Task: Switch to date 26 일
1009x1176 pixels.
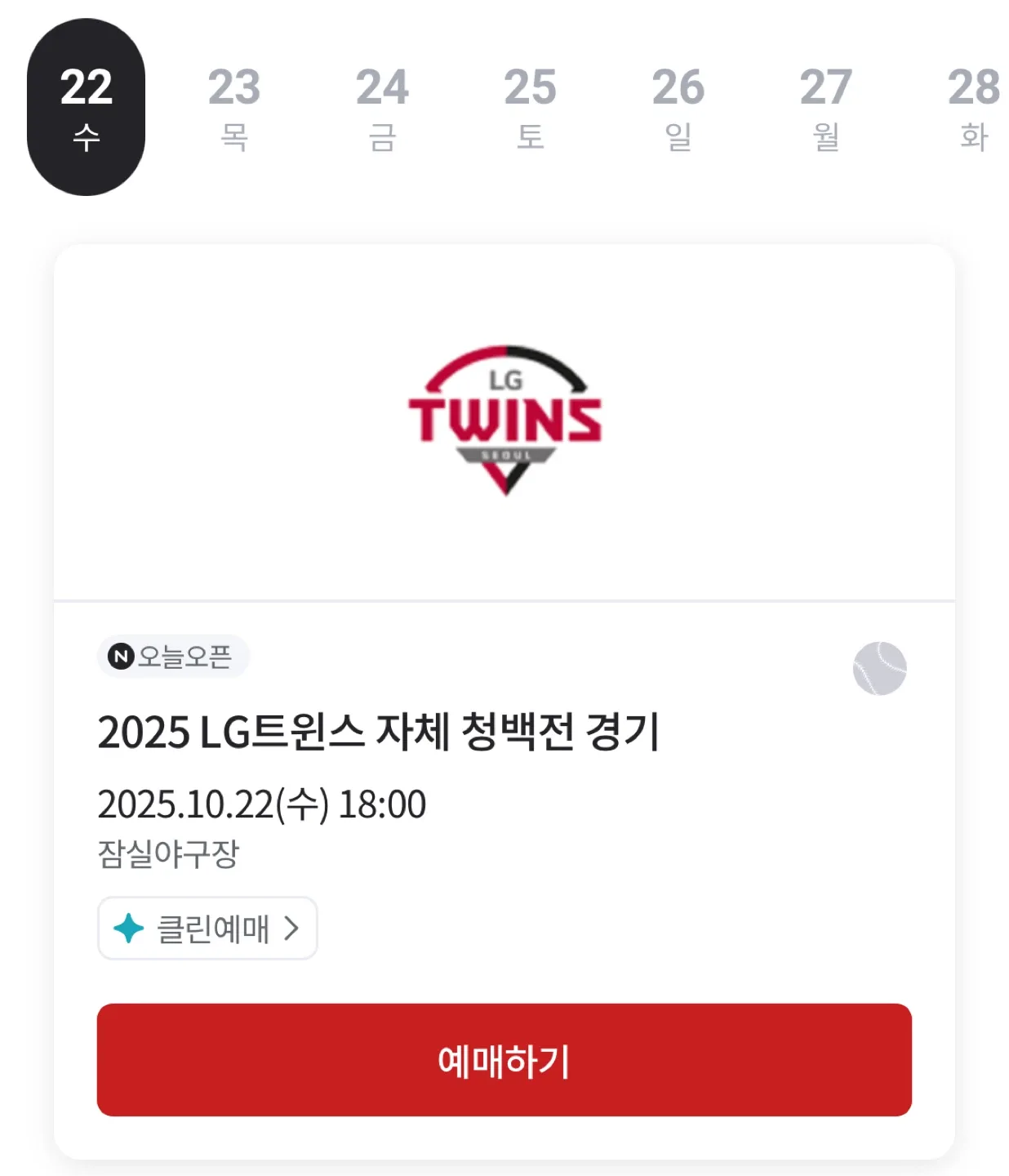Action: (678, 107)
